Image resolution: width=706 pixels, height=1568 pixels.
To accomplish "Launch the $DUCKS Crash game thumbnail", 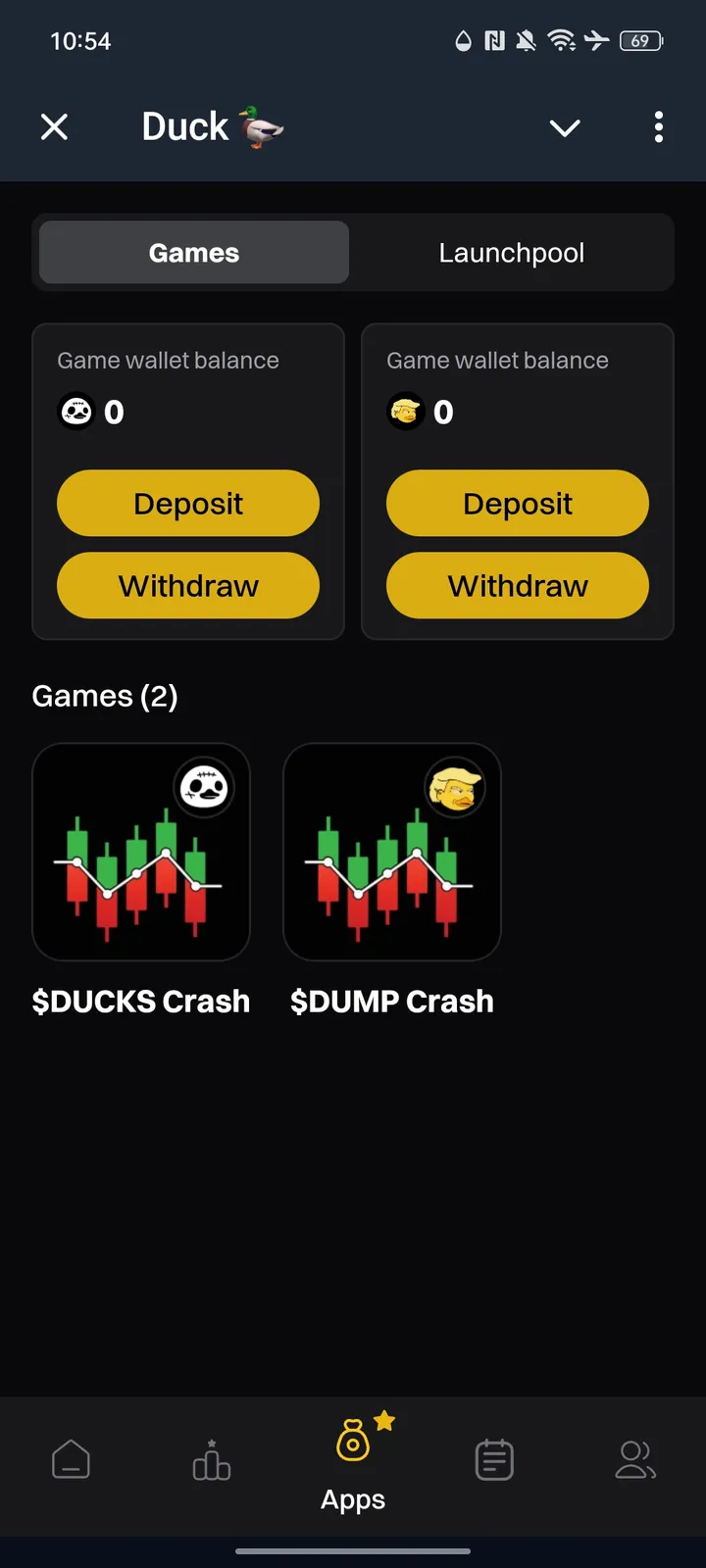I will click(x=141, y=852).
